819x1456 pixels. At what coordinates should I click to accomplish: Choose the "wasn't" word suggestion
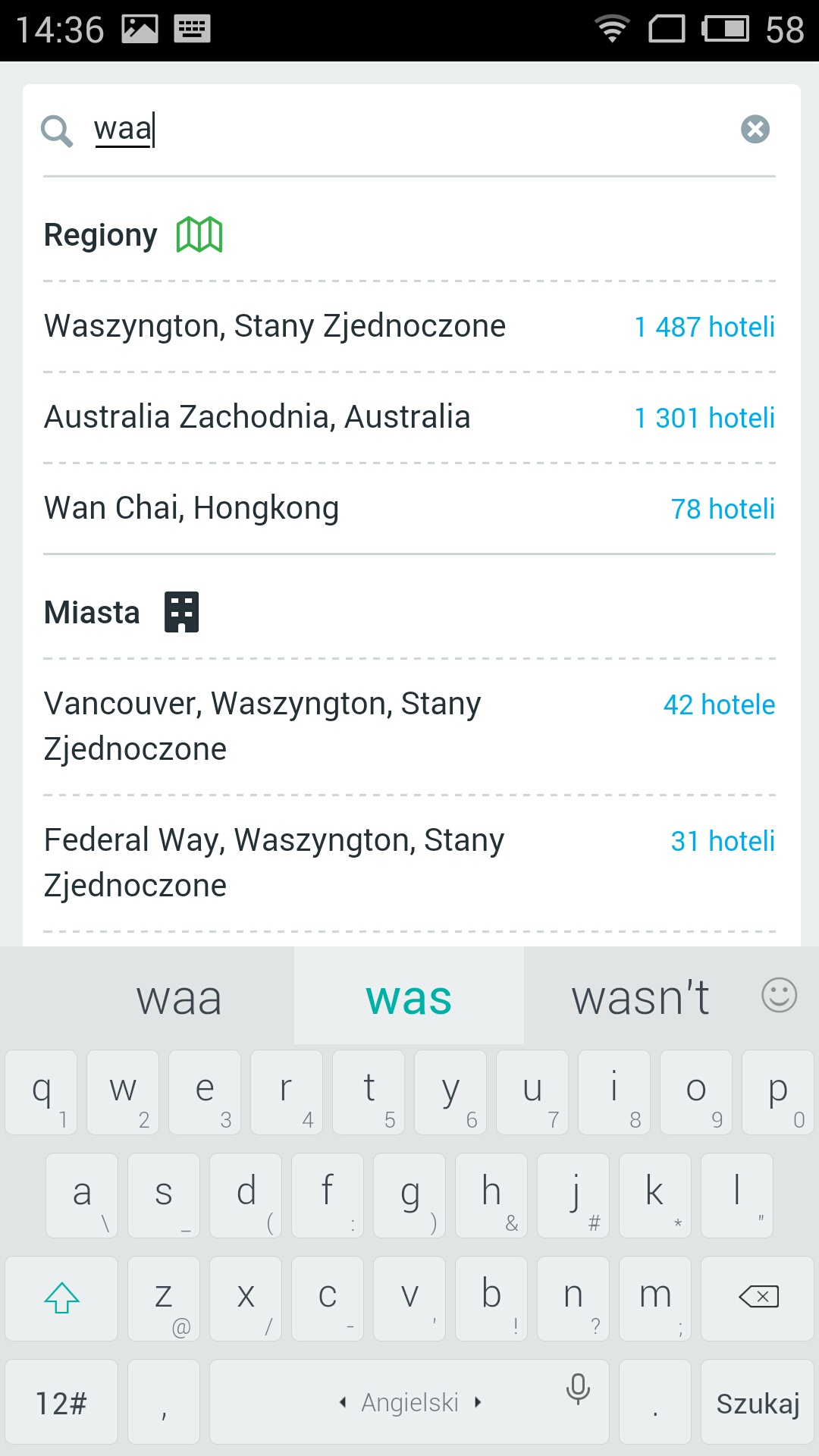(640, 996)
